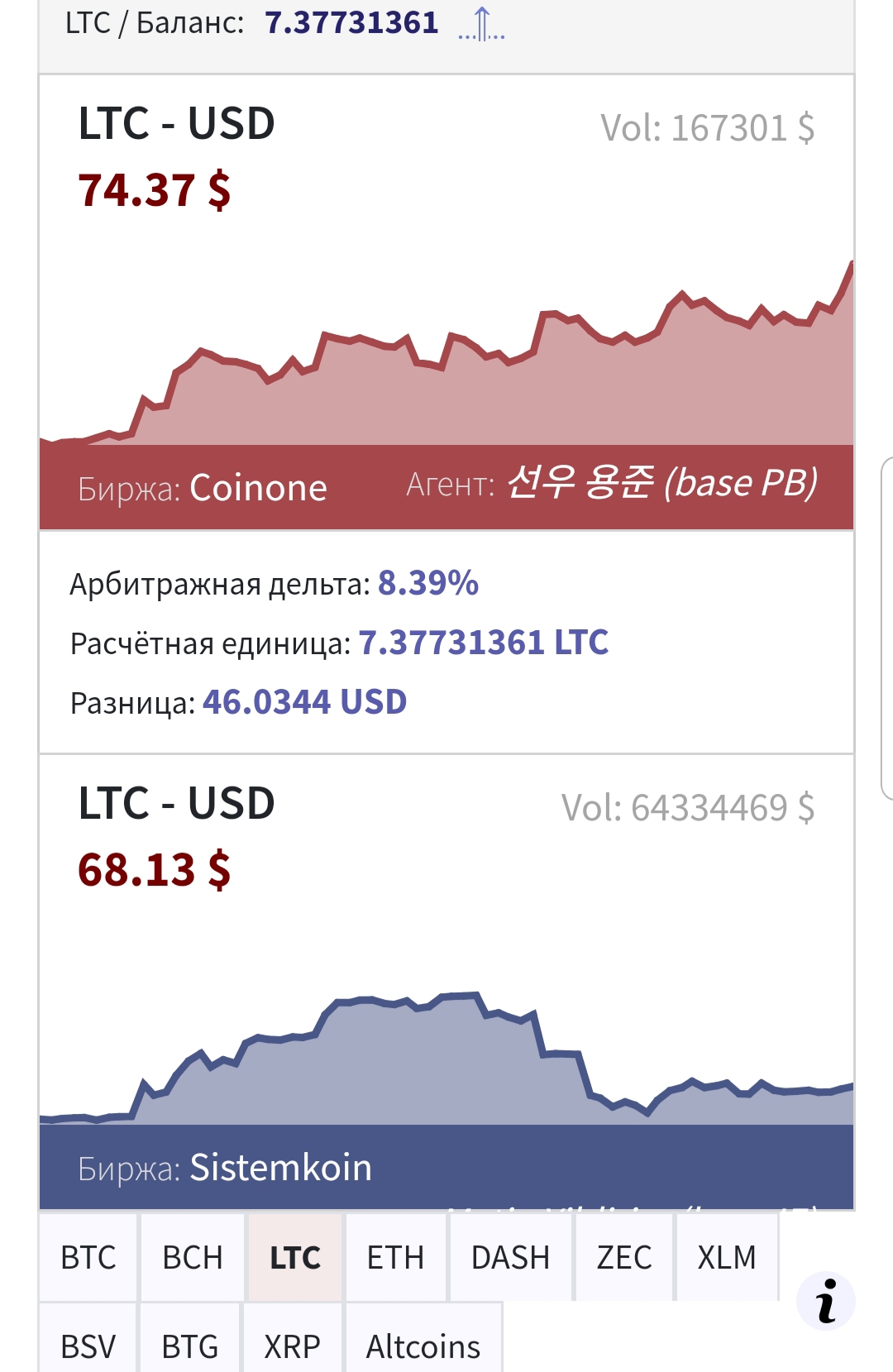The height and width of the screenshot is (1372, 893).
Task: Open the BTG tab
Action: click(190, 1346)
